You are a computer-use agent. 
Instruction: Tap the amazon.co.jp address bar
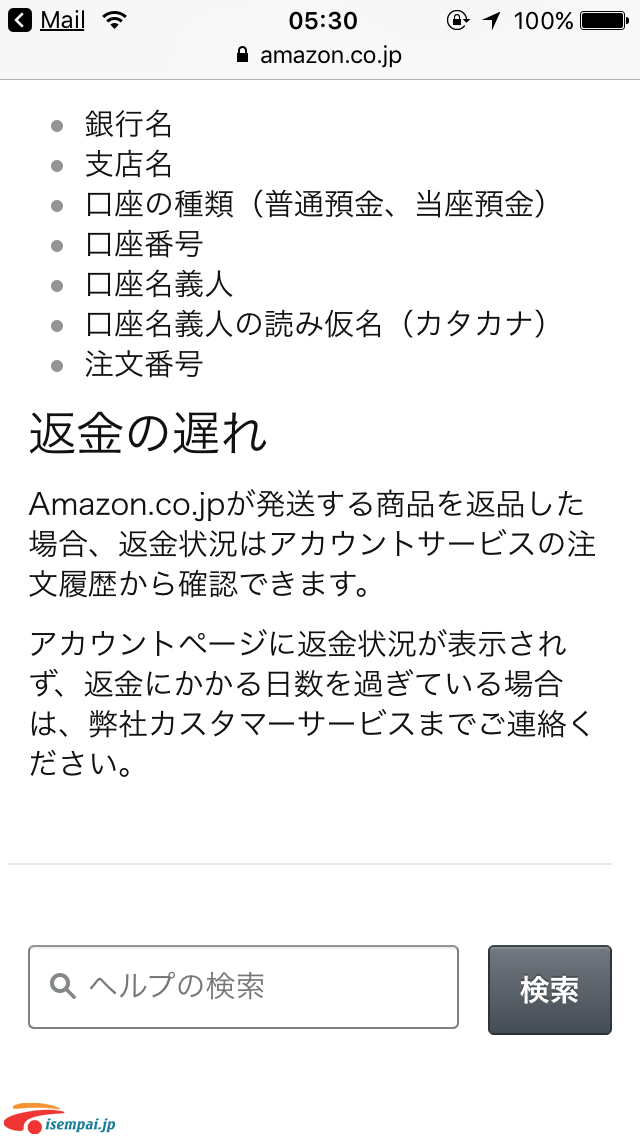tap(319, 56)
